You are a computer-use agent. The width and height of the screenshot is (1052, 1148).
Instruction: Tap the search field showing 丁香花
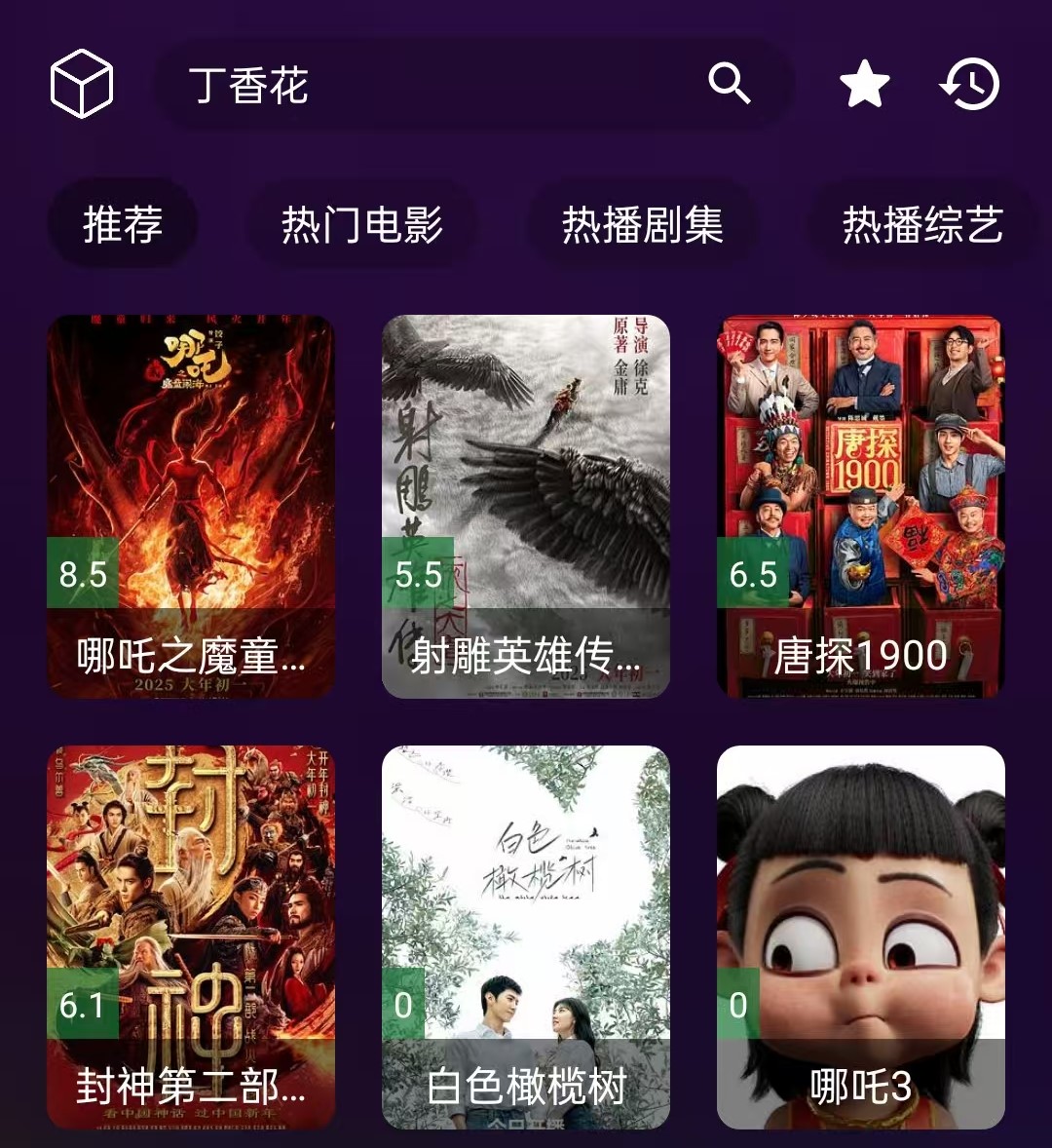click(419, 85)
